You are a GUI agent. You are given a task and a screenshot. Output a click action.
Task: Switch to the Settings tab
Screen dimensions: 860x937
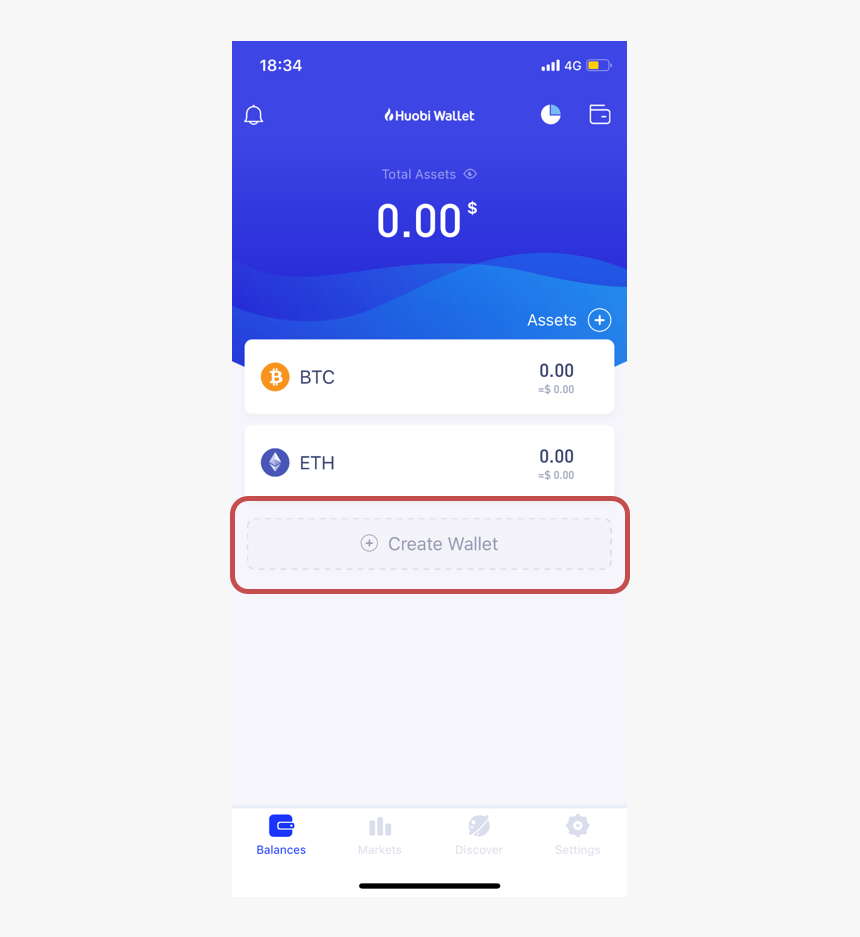[x=577, y=836]
